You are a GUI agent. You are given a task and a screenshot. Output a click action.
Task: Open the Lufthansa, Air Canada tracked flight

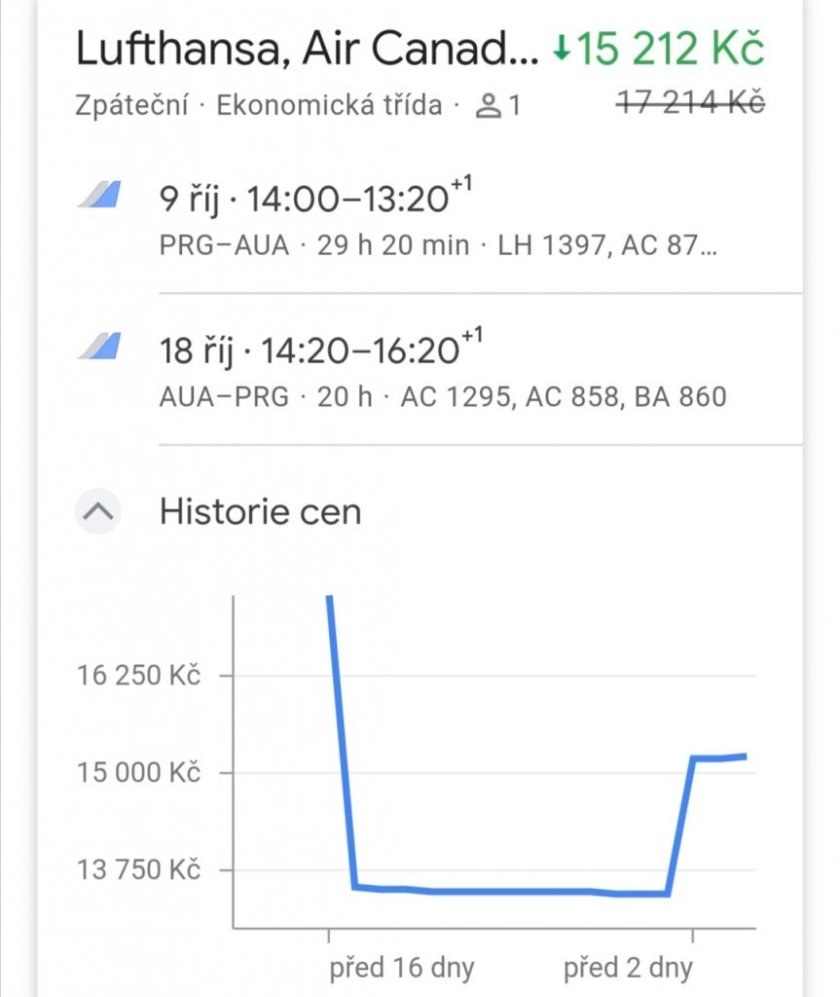point(310,50)
